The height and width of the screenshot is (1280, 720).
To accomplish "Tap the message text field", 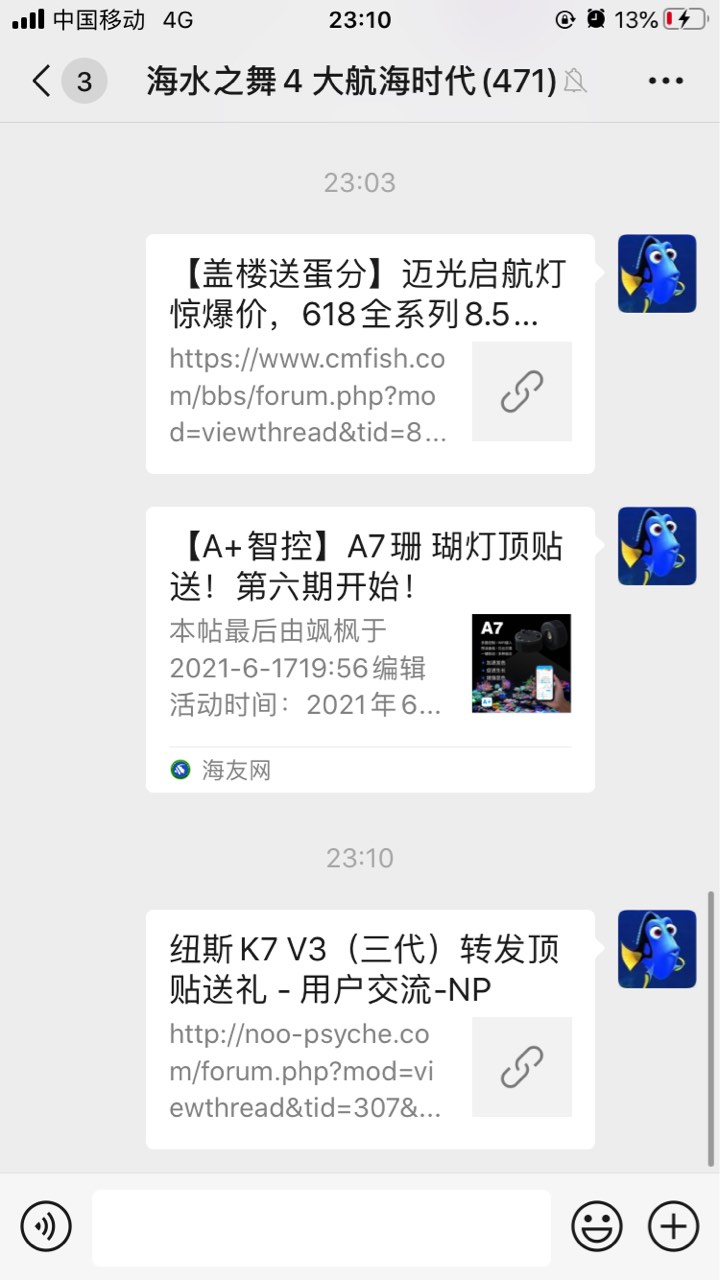I will point(321,1227).
